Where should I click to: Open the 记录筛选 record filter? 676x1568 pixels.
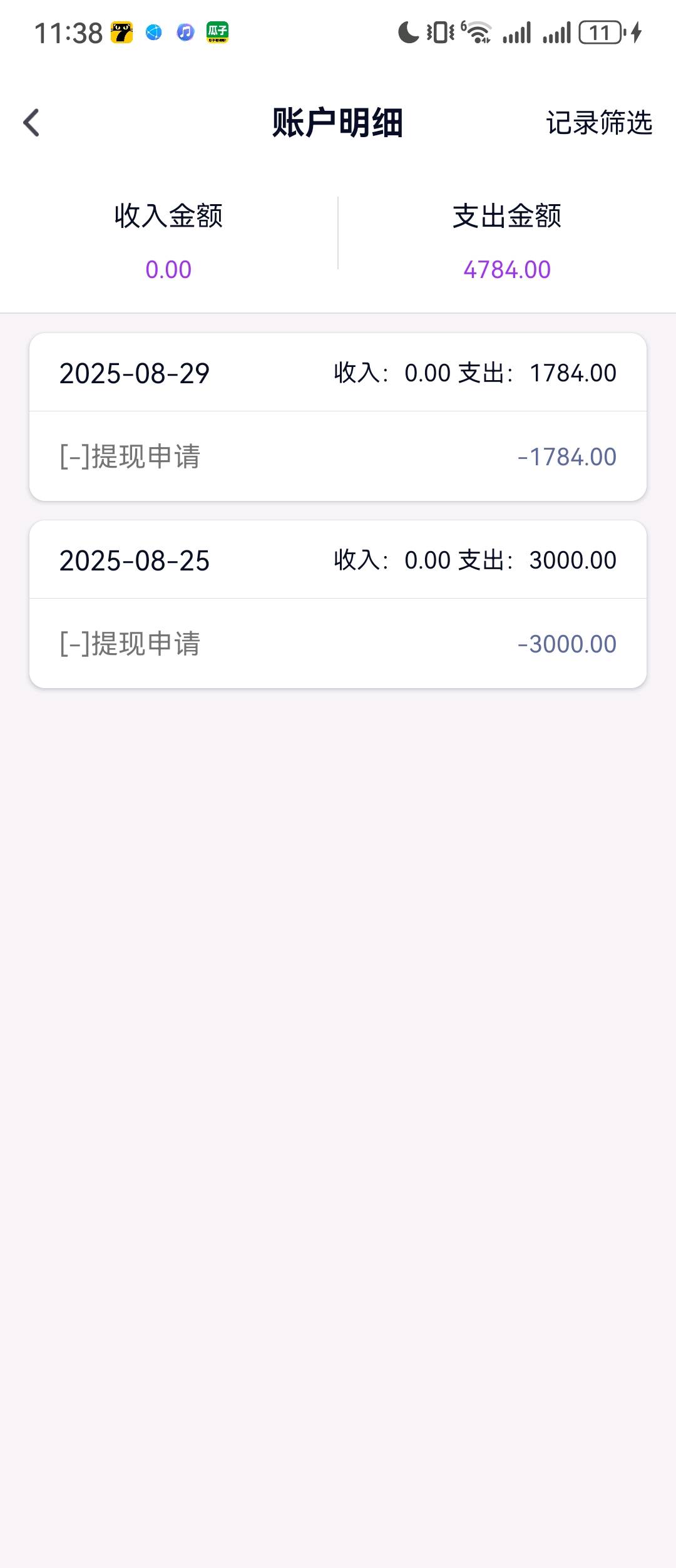[598, 123]
